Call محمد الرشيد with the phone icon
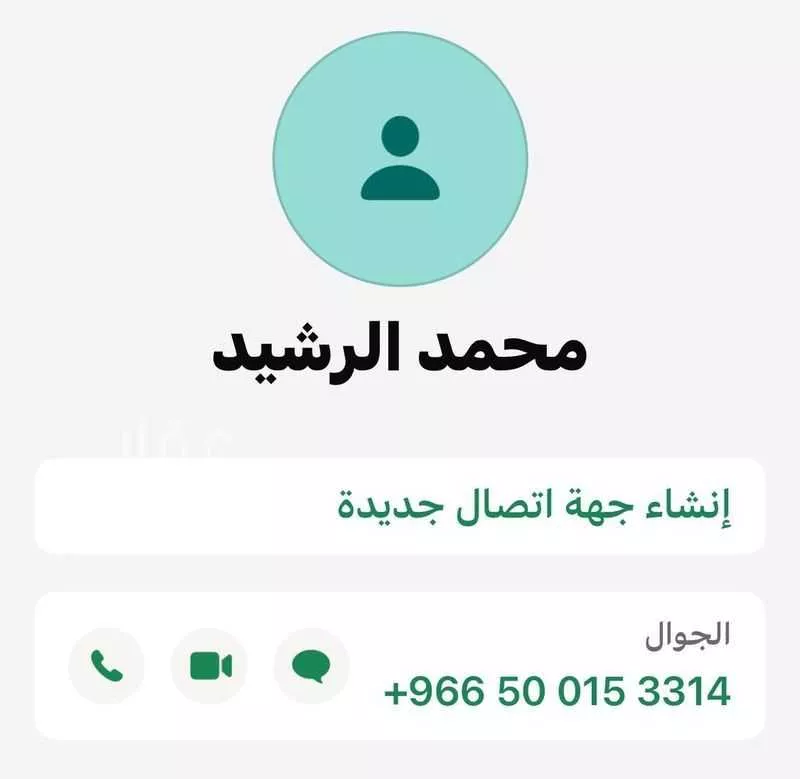Viewport: 800px width, 779px height. [106, 665]
